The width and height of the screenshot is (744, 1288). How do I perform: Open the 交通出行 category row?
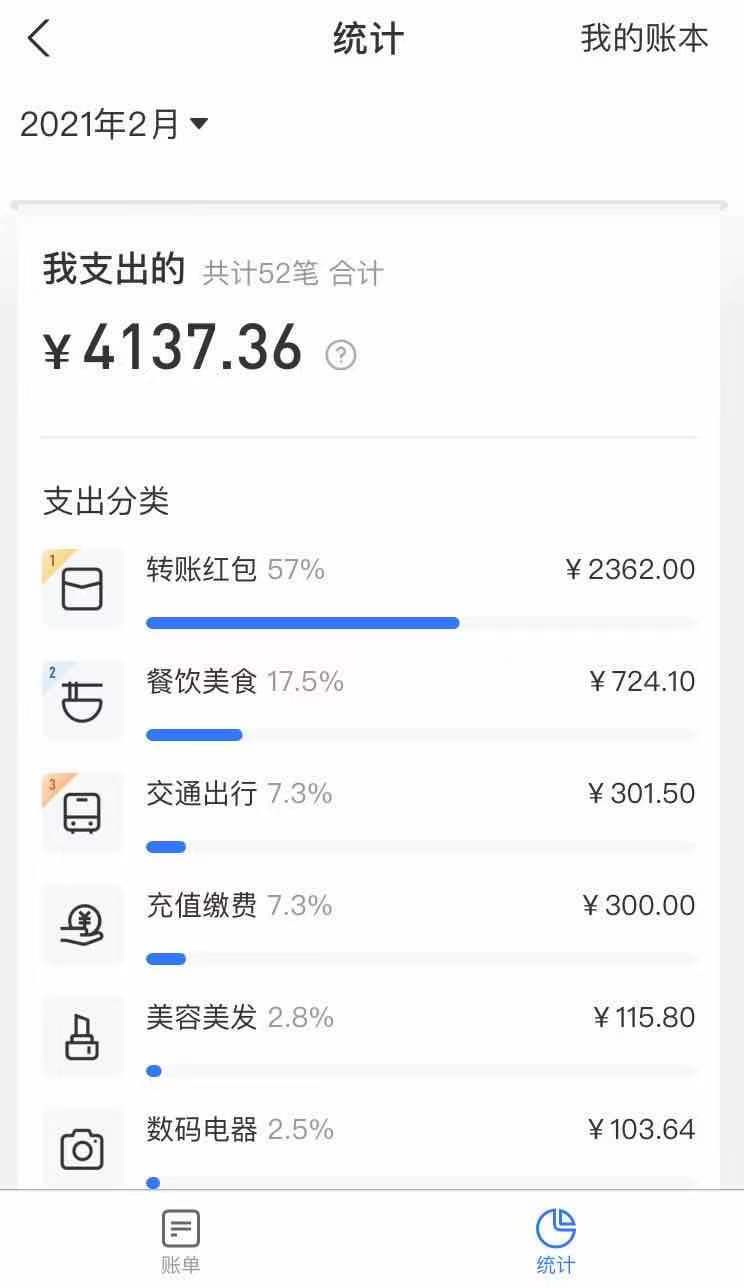(369, 813)
